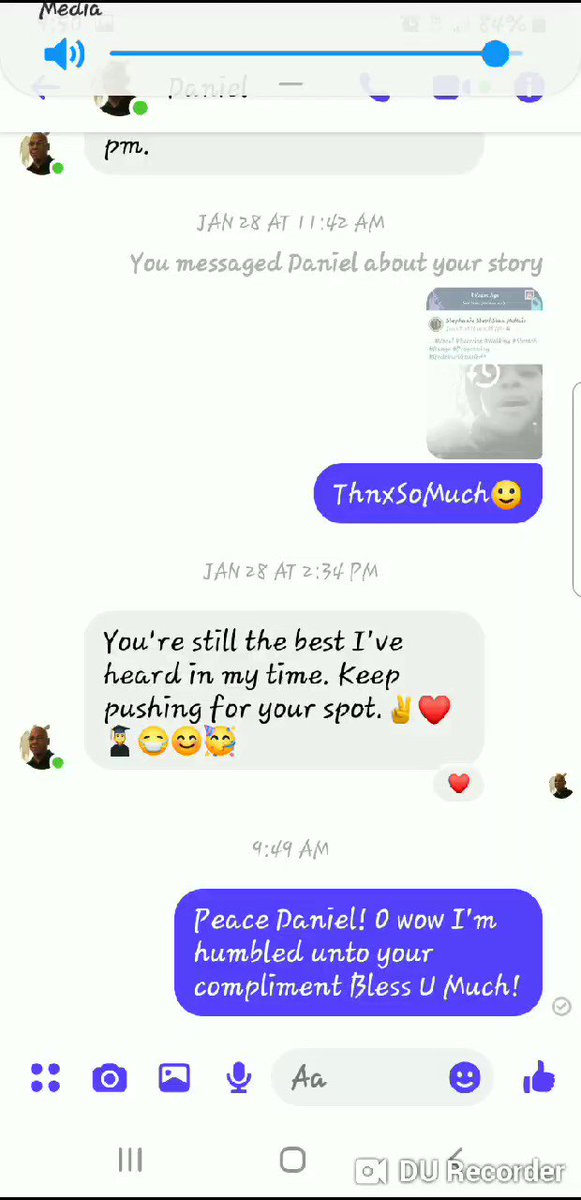Go to the home screen
The height and width of the screenshot is (1200, 581).
tap(292, 1160)
